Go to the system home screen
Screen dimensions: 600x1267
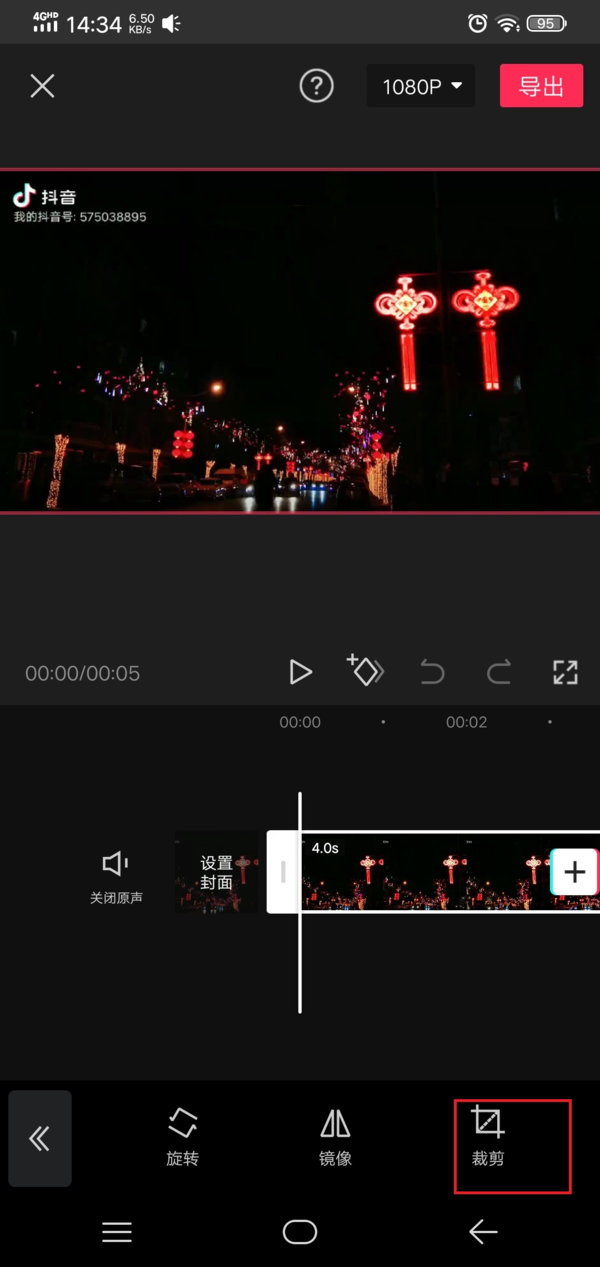click(x=300, y=1232)
